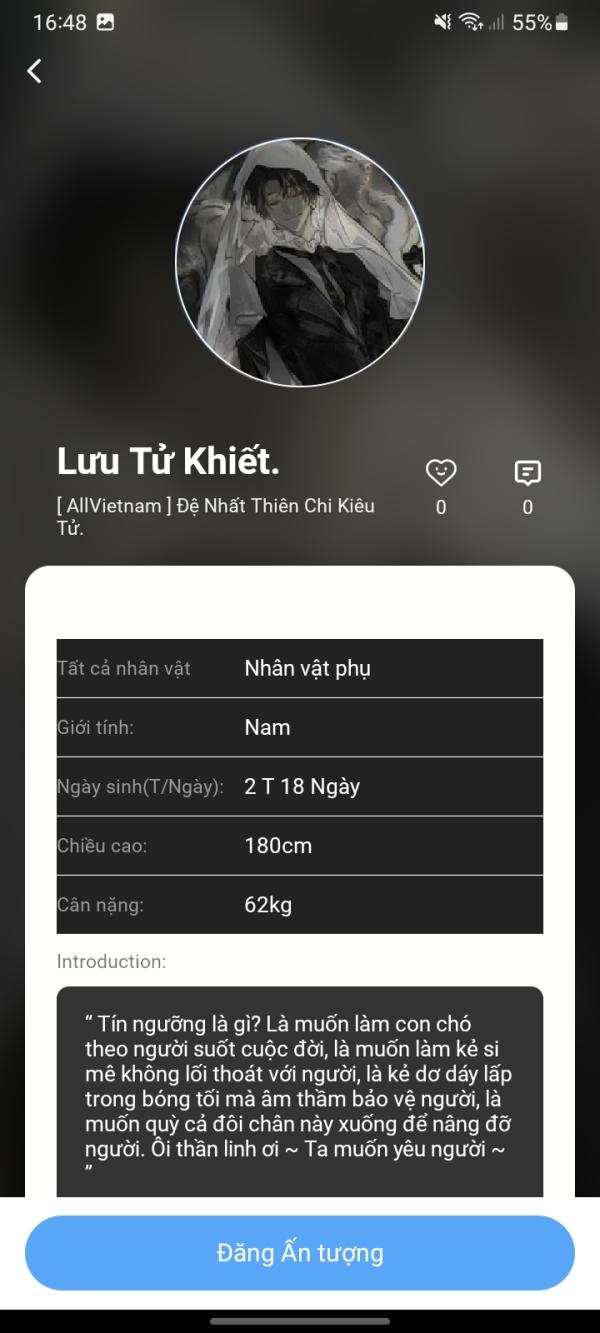Go back using the top arrow

pyautogui.click(x=35, y=71)
